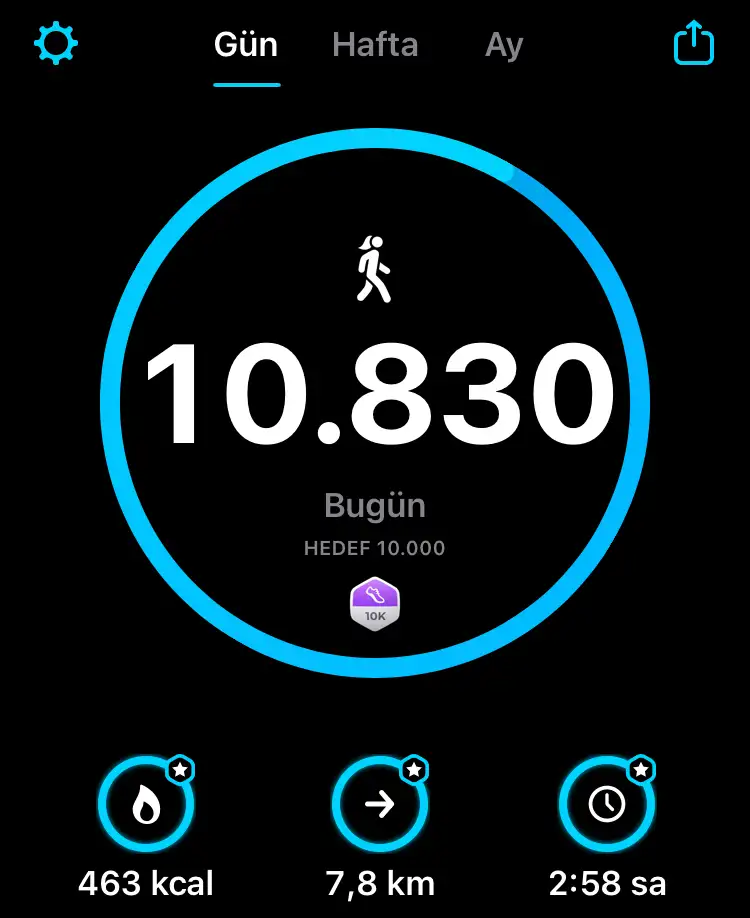The height and width of the screenshot is (918, 750).
Task: View the 7,8 km distance ring
Action: (380, 804)
